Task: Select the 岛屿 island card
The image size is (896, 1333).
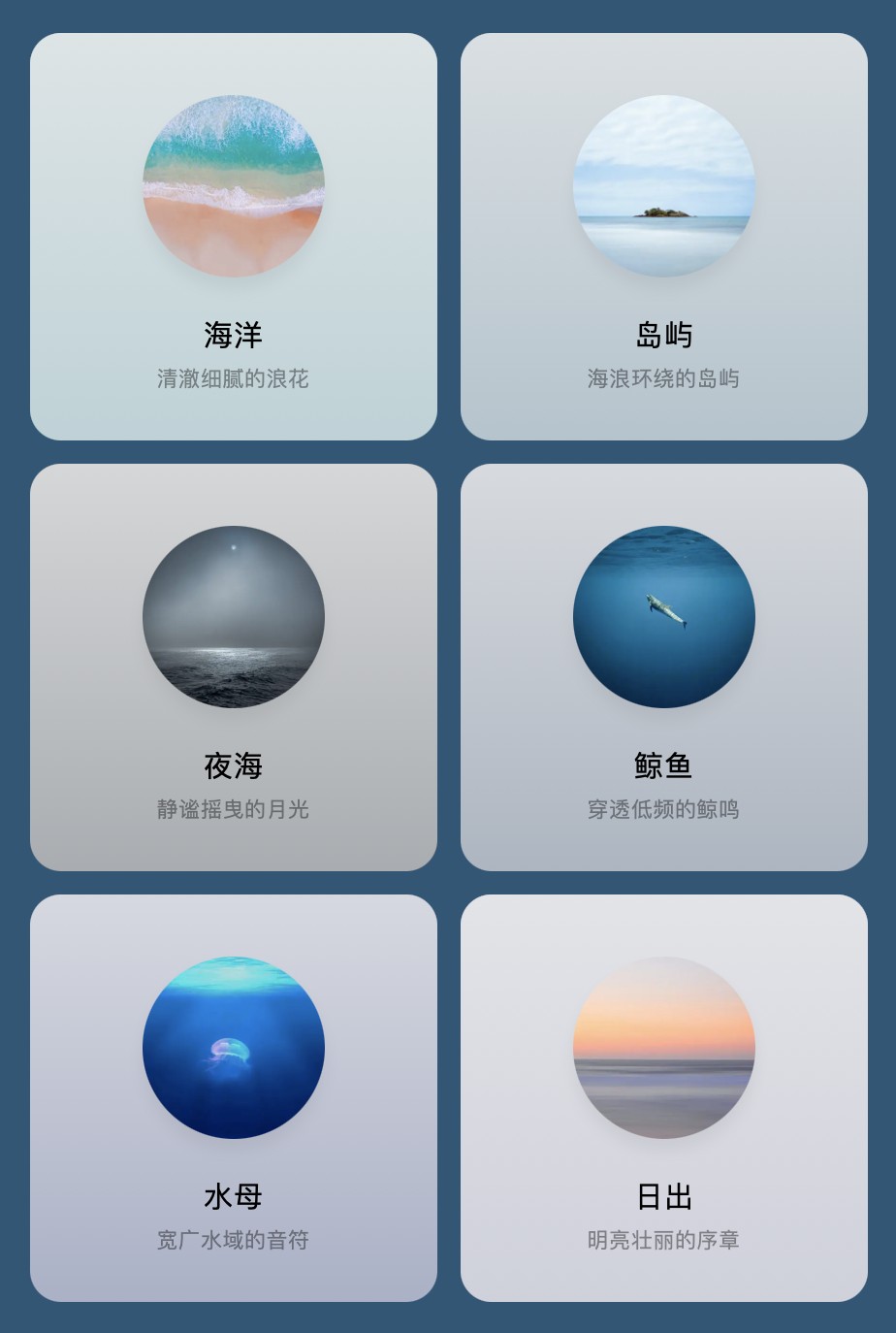Action: point(664,237)
